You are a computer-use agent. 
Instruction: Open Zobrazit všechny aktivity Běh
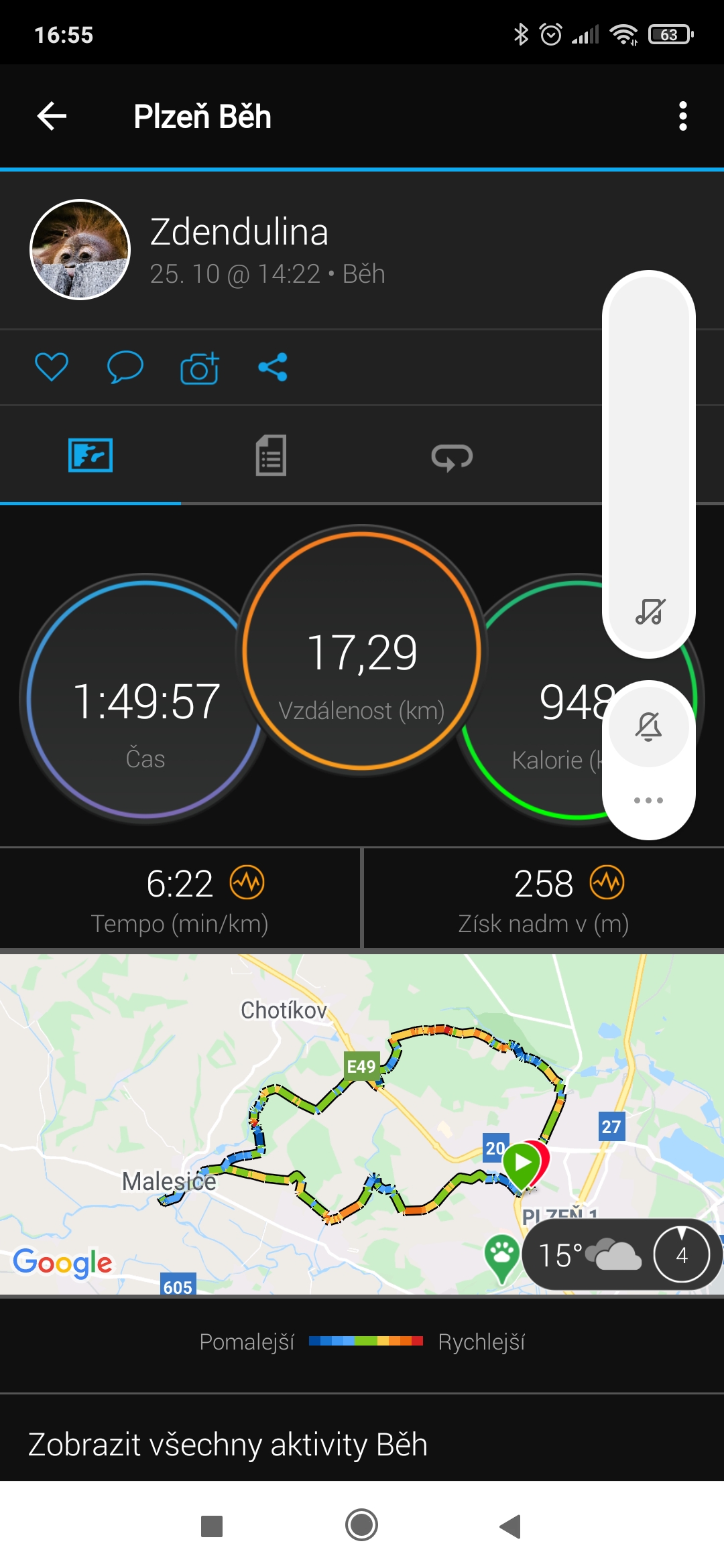(x=228, y=1444)
